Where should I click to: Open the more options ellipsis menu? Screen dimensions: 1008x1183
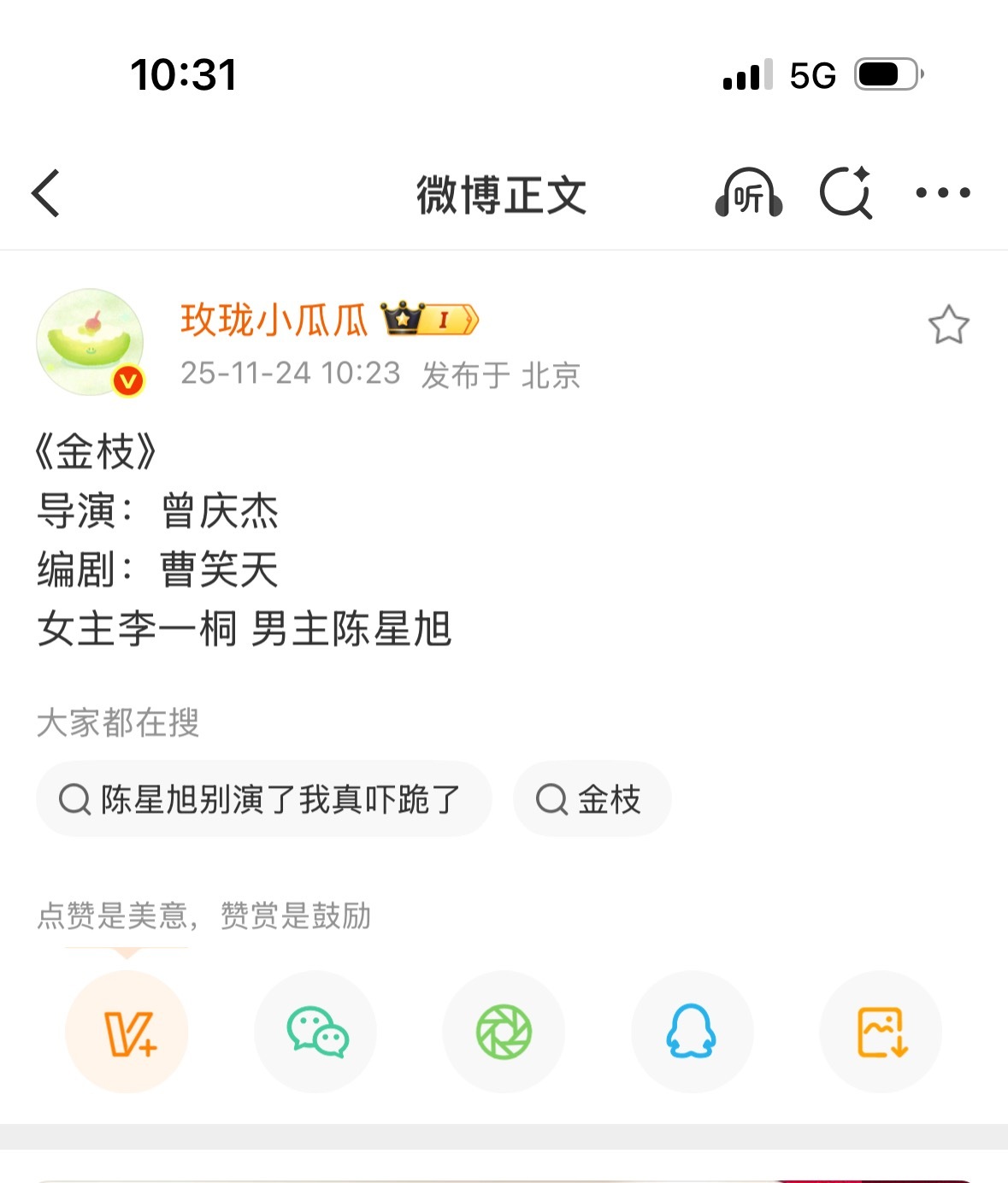point(942,195)
